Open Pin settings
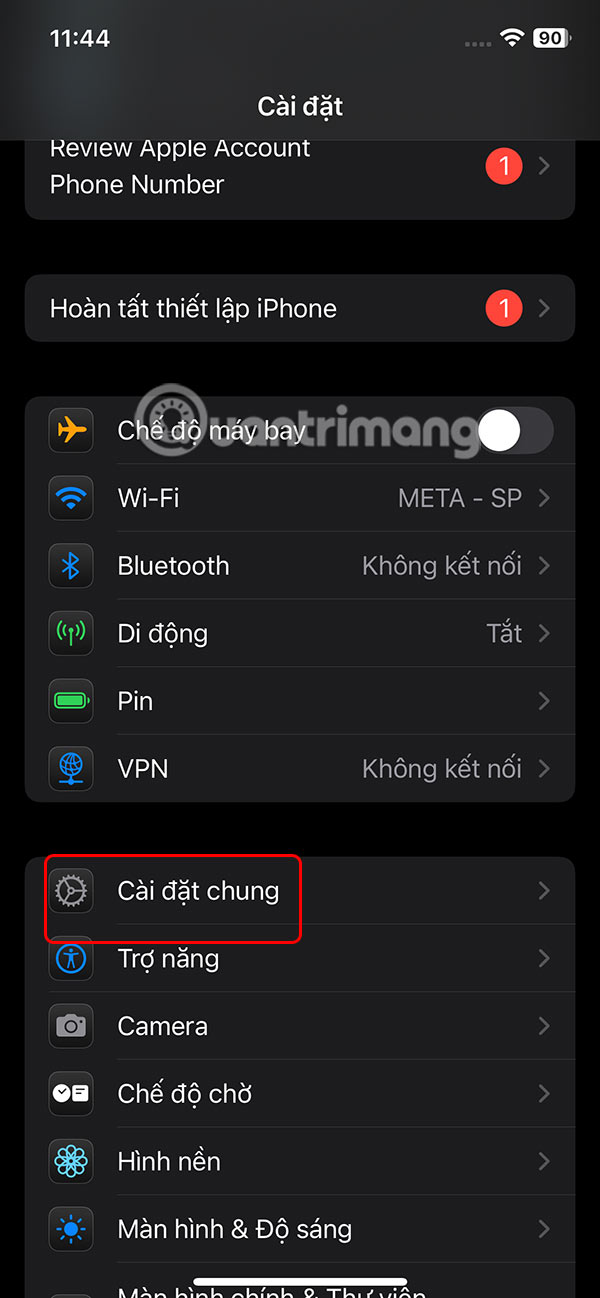Viewport: 600px width, 1298px height. [x=300, y=701]
